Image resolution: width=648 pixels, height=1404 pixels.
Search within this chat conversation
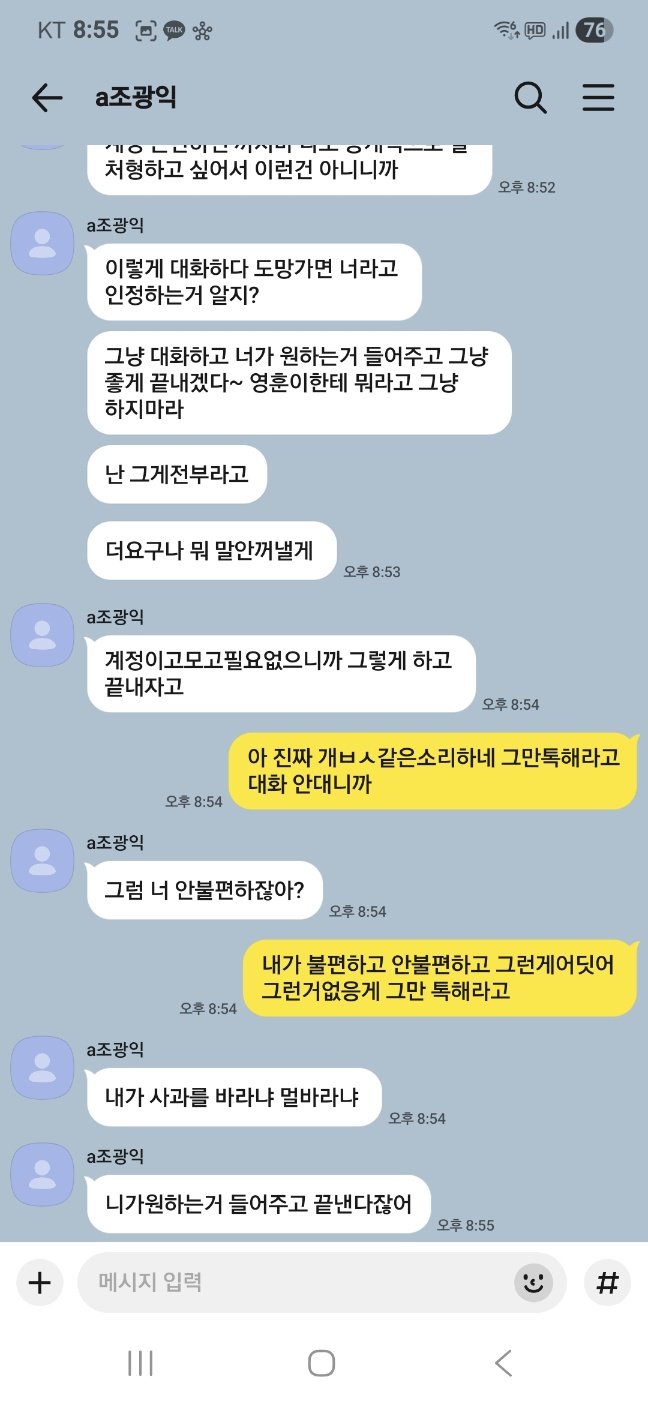pos(530,97)
